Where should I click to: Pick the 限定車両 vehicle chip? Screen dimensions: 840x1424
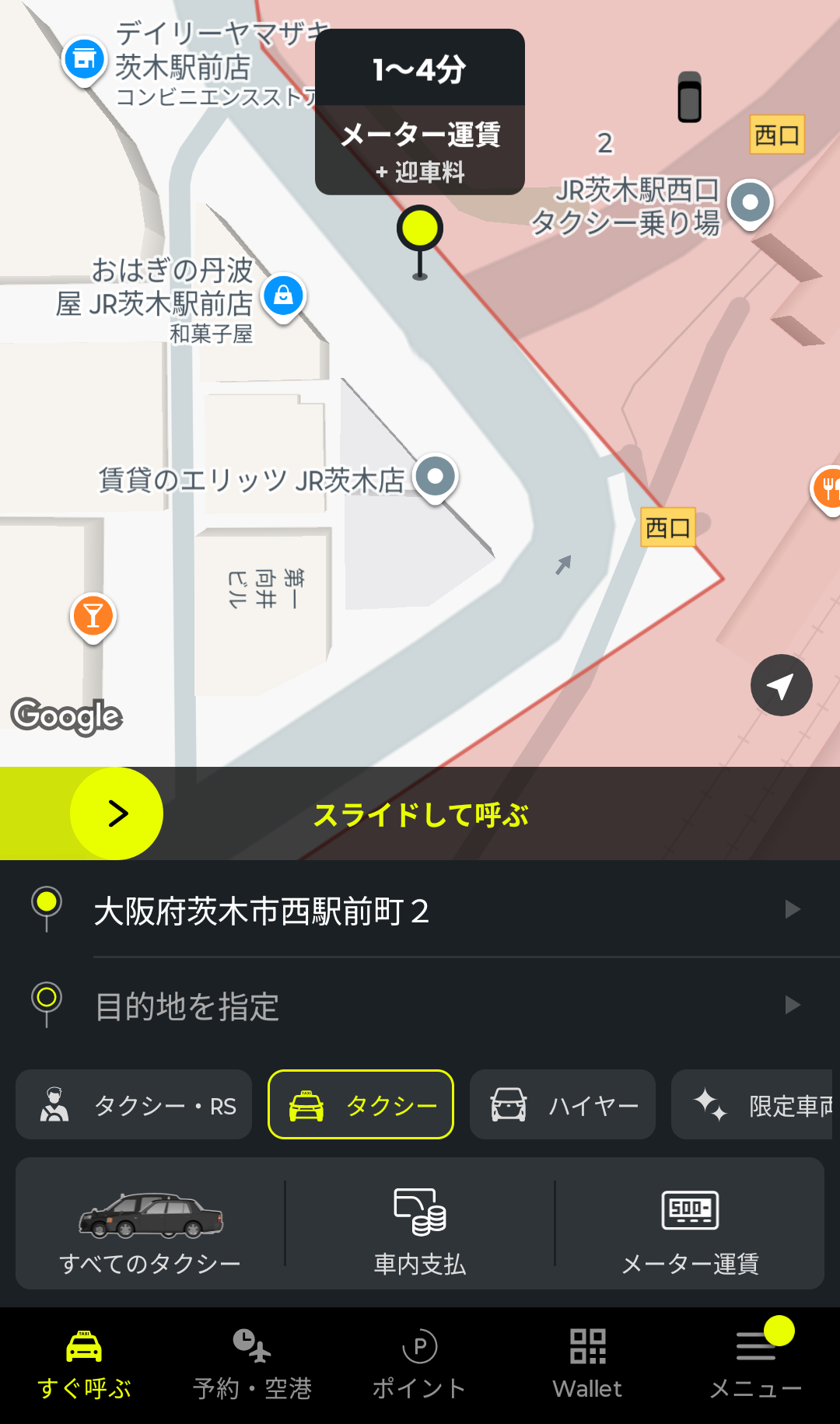(x=753, y=1104)
